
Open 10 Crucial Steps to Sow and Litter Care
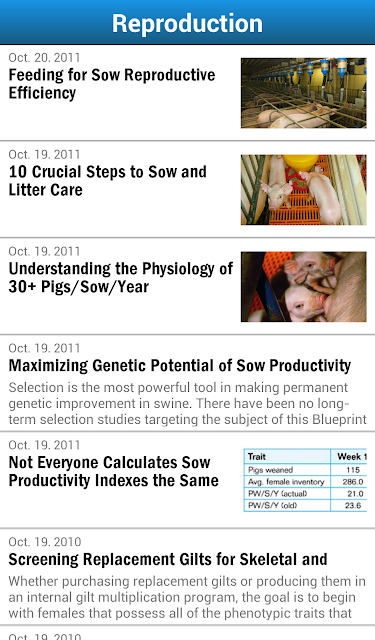(187, 189)
